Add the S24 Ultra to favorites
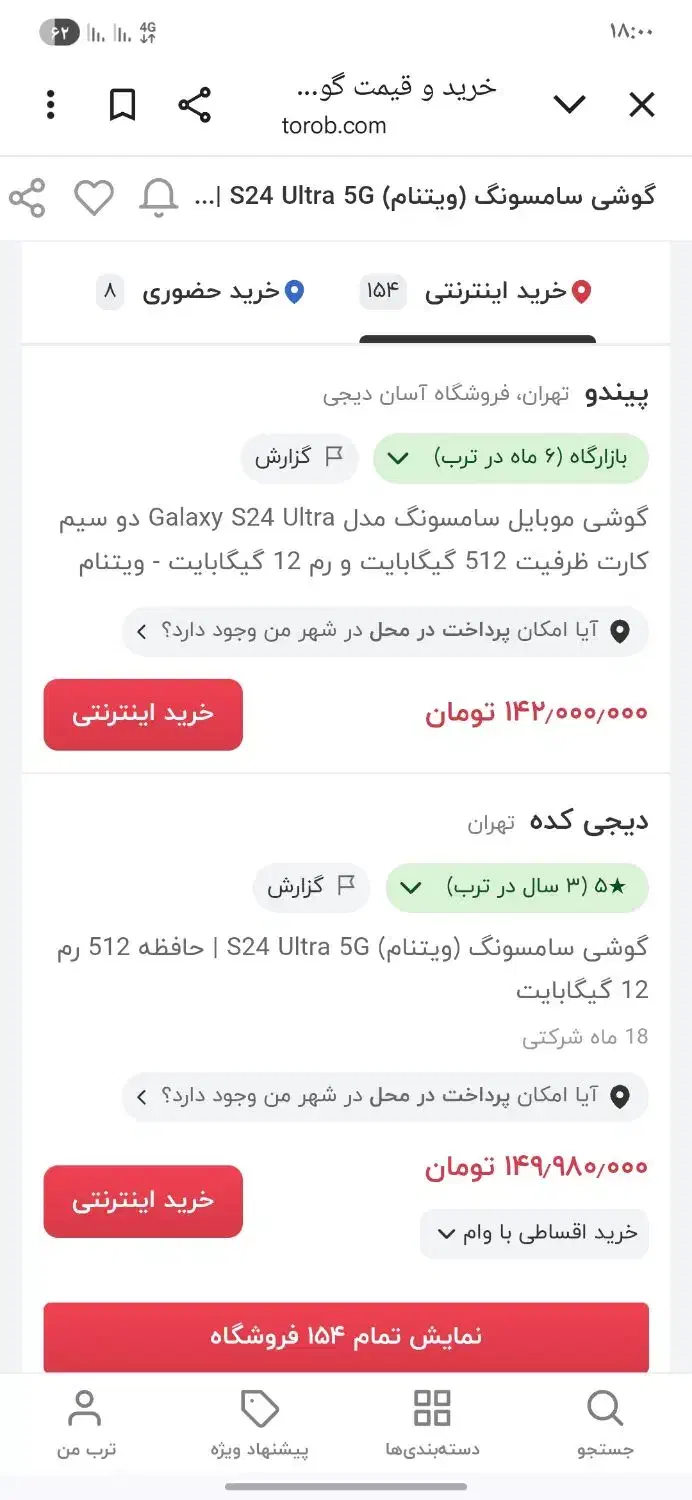The width and height of the screenshot is (692, 1500). point(94,197)
